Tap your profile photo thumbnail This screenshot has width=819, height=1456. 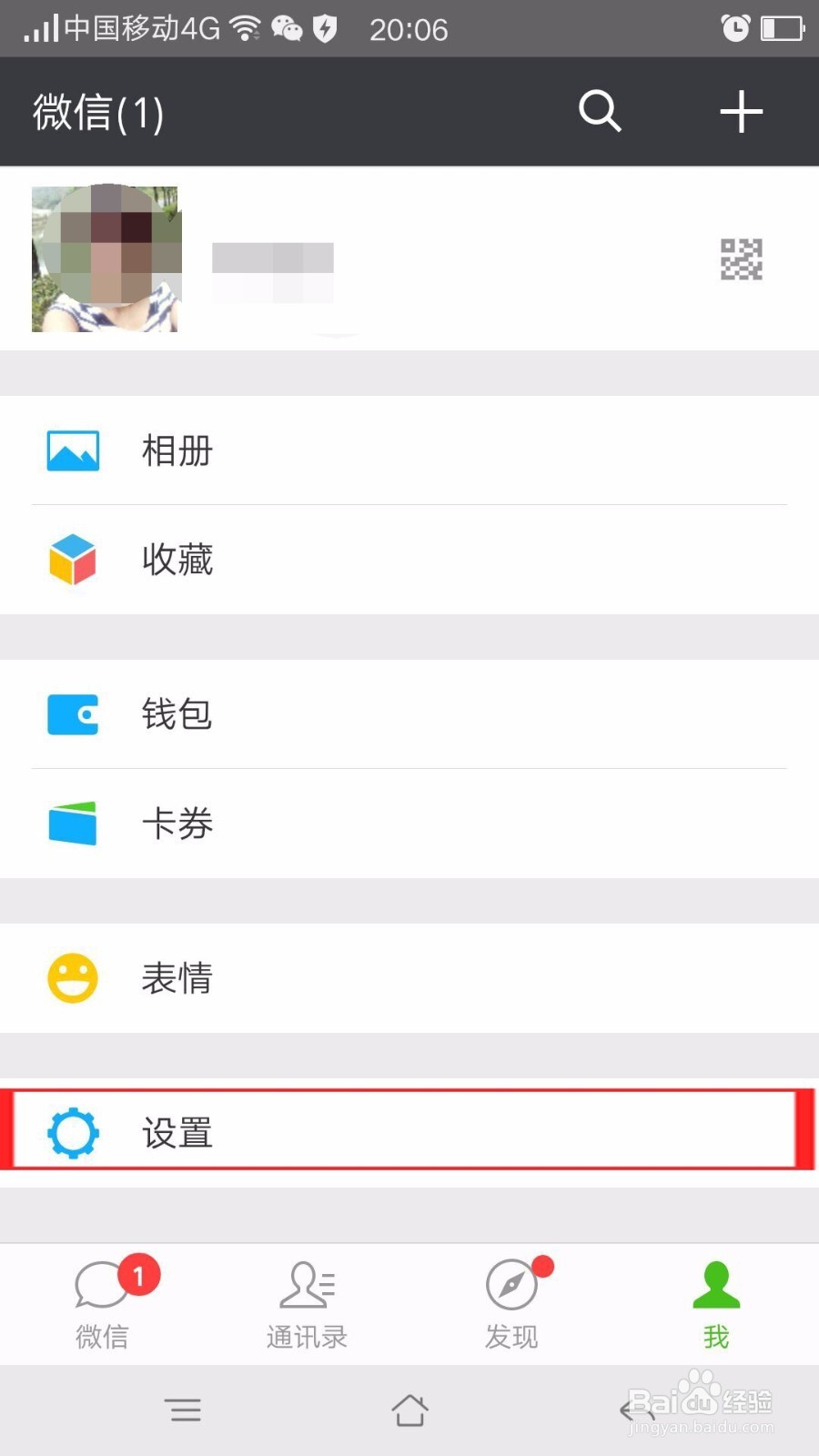105,258
